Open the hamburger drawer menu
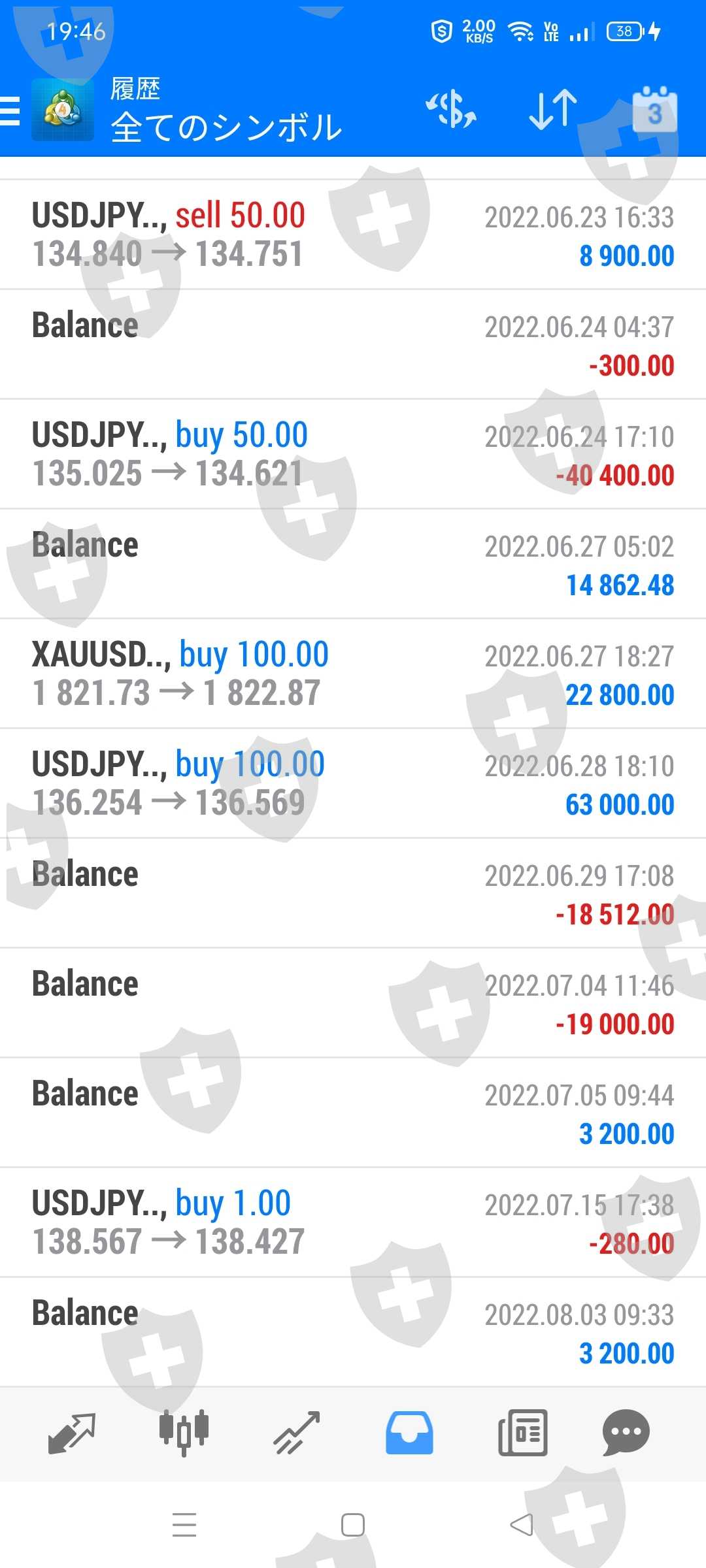This screenshot has width=706, height=1568. point(10,110)
